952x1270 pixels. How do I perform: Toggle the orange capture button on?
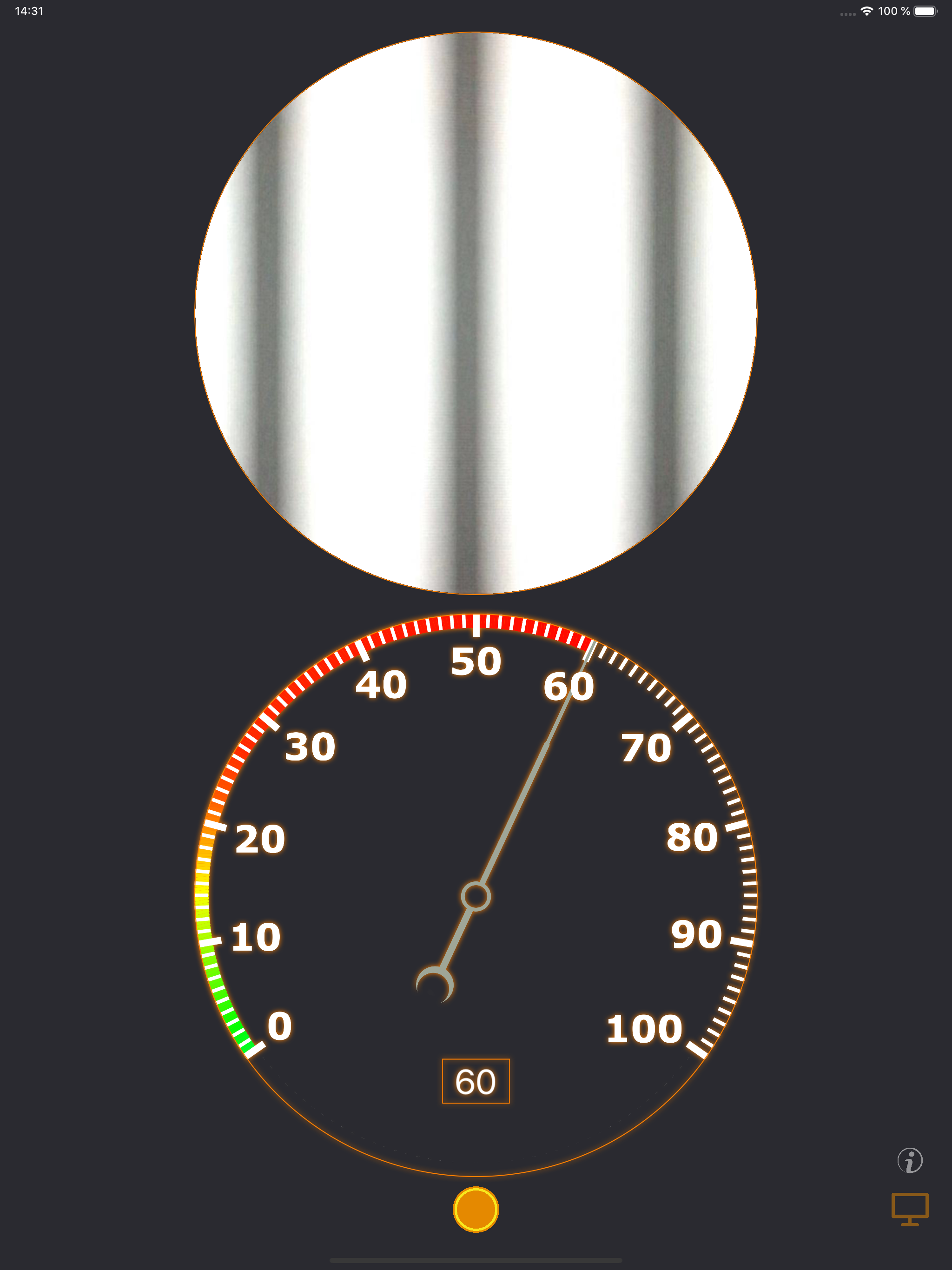[476, 1209]
